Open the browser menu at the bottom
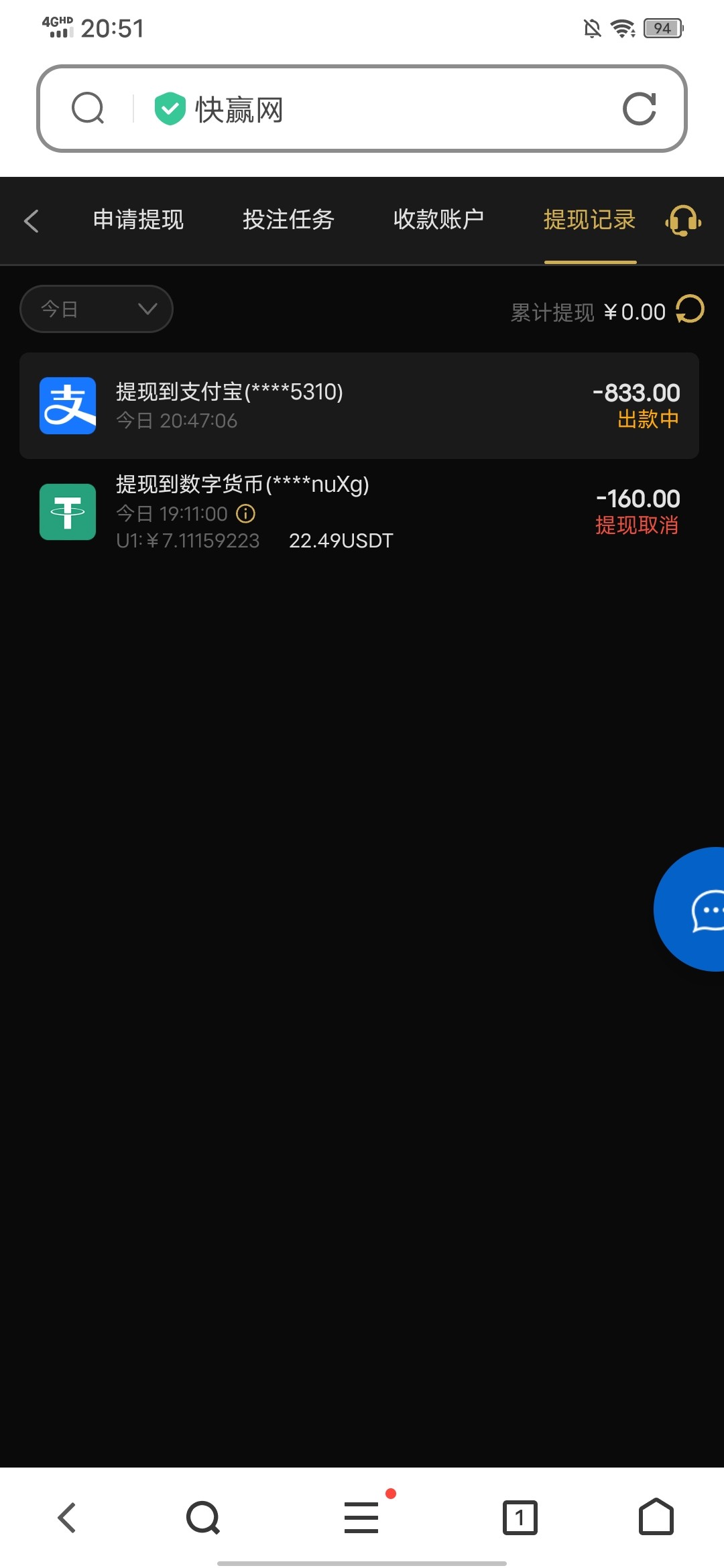Image resolution: width=724 pixels, height=1568 pixels. (361, 1518)
